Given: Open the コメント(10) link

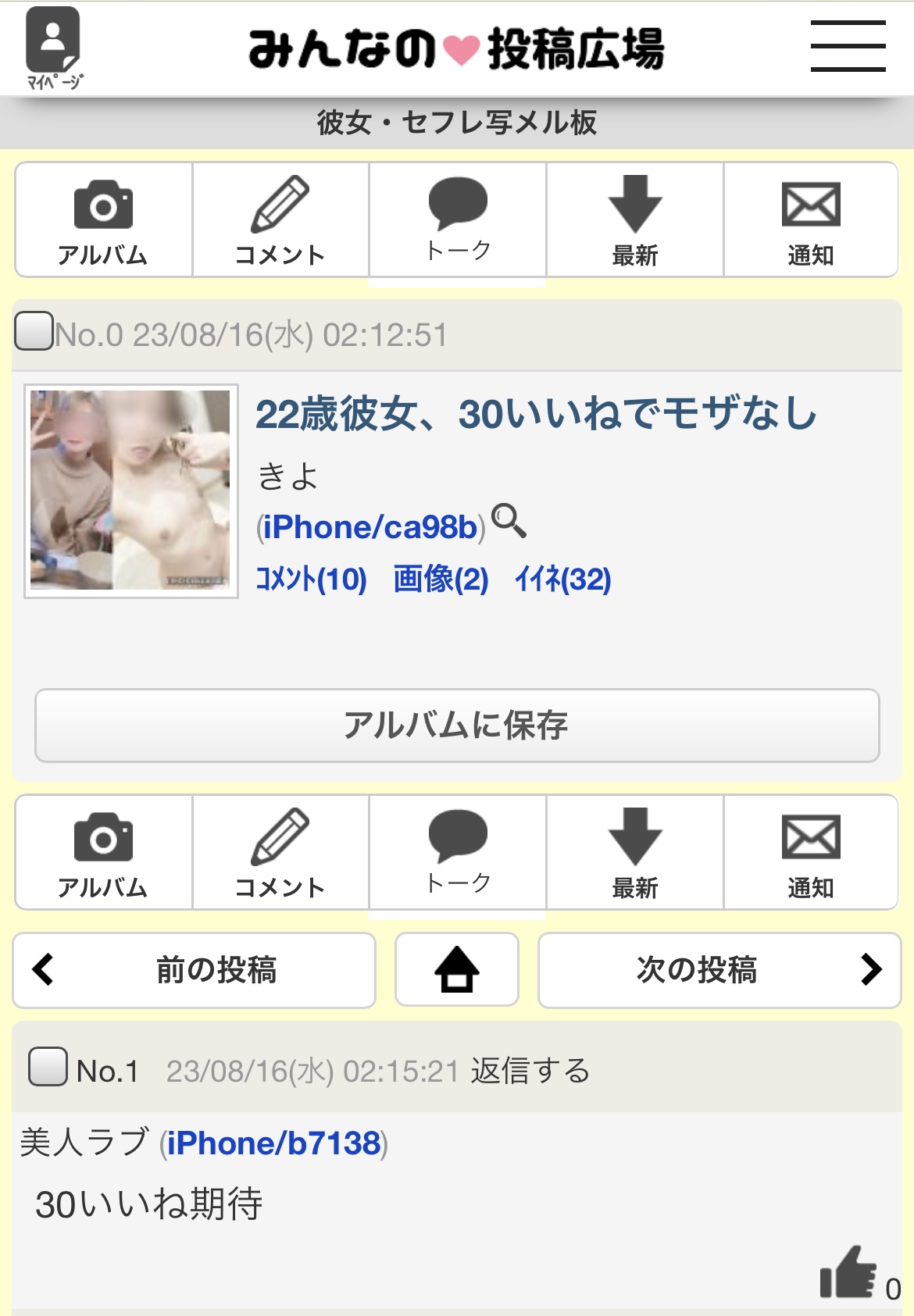Looking at the screenshot, I should (311, 580).
